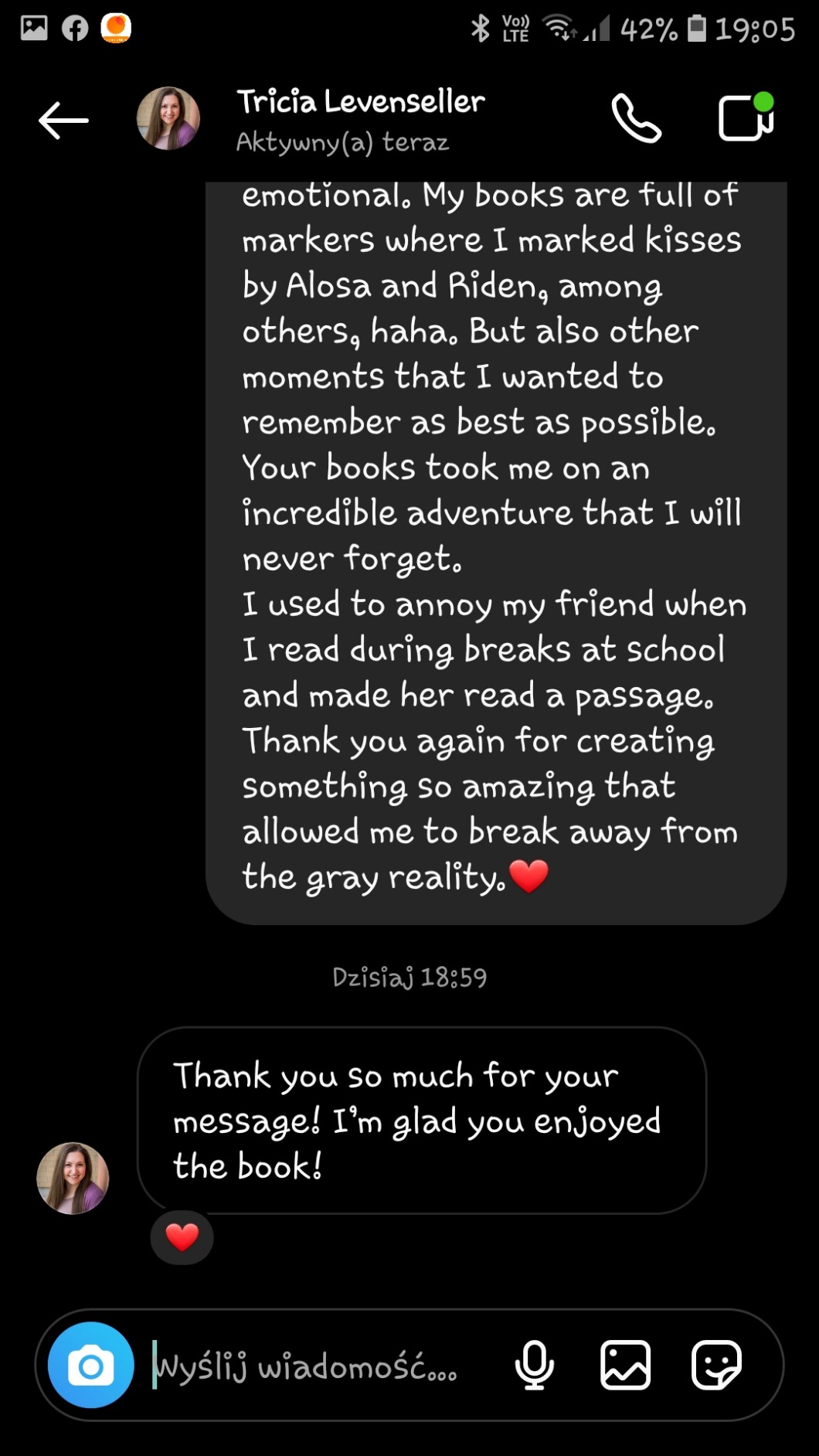Image resolution: width=819 pixels, height=1456 pixels.
Task: Open Tricia's avatar beside her reply
Action: (73, 1178)
